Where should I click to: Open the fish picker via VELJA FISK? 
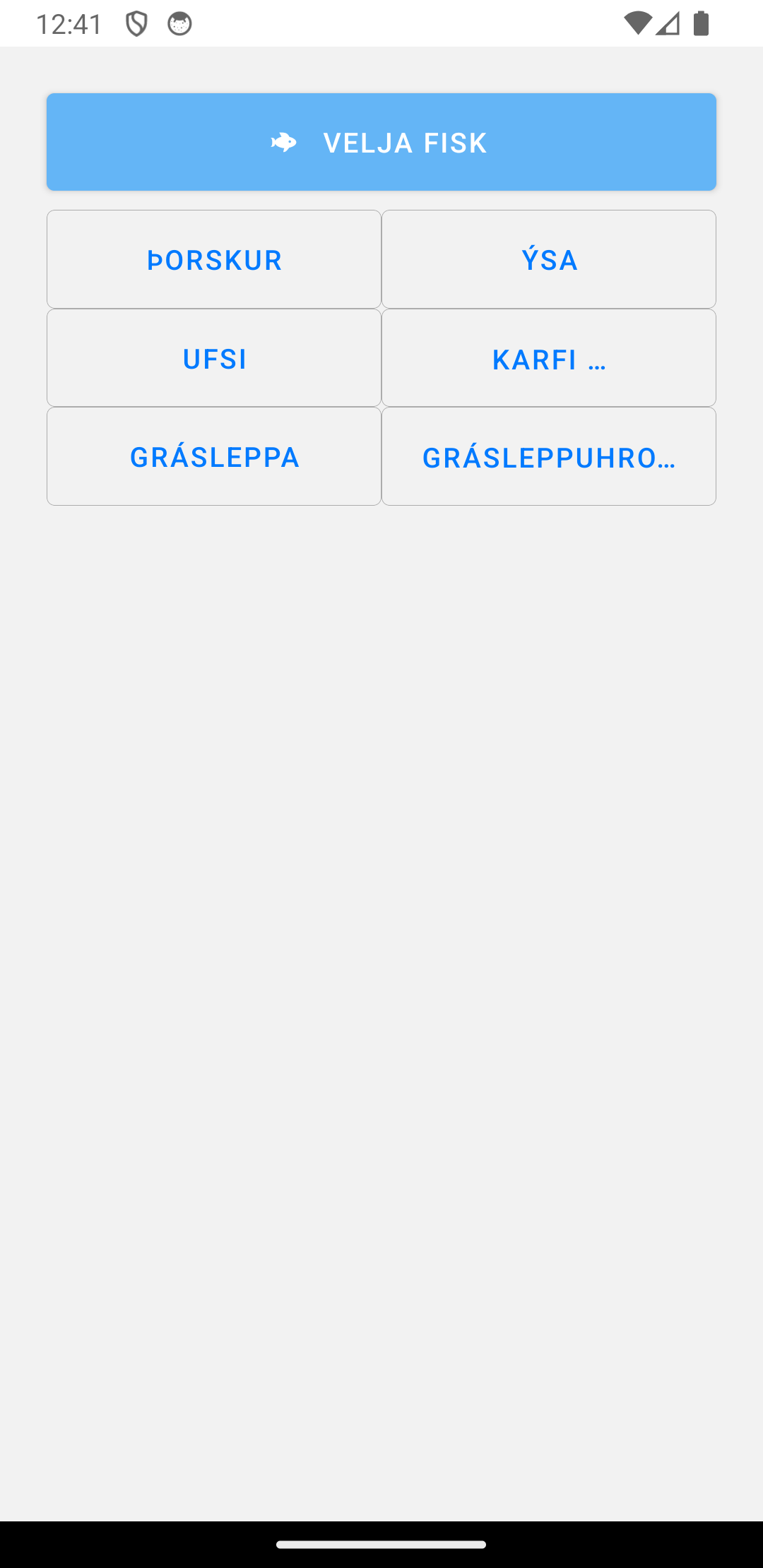pos(381,142)
